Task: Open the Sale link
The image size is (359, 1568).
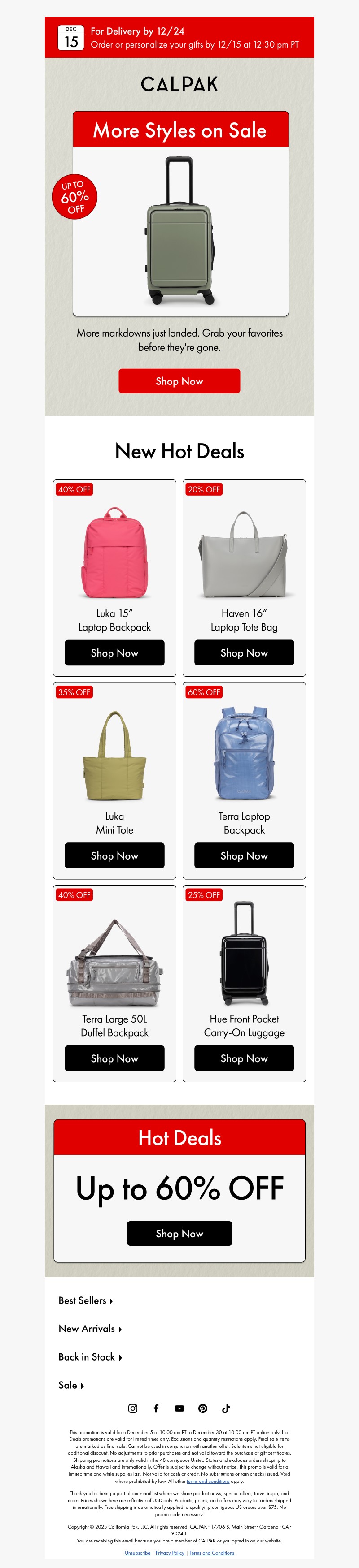Action: coord(71,1385)
